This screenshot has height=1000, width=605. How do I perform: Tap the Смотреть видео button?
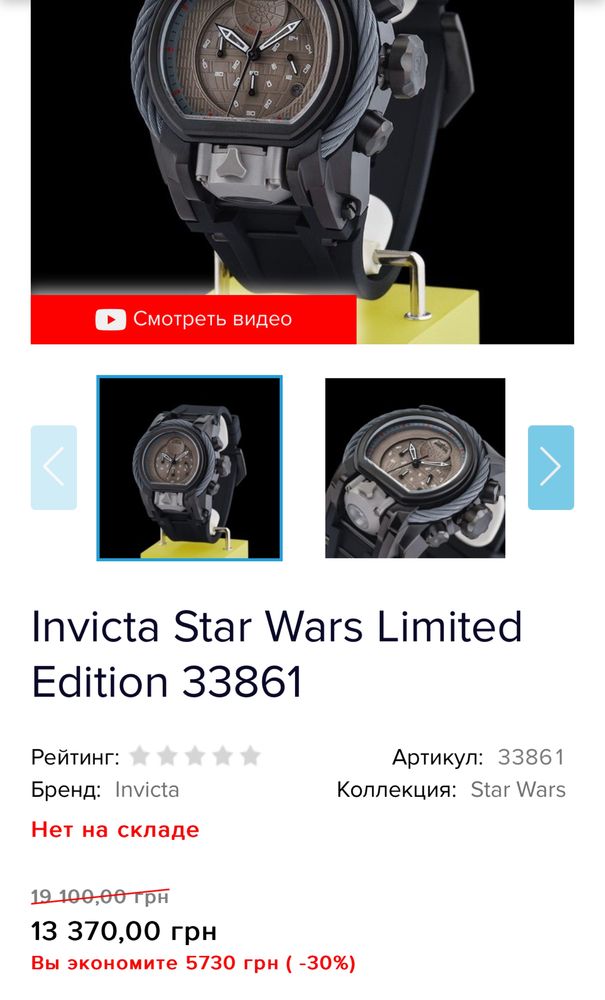[x=193, y=319]
